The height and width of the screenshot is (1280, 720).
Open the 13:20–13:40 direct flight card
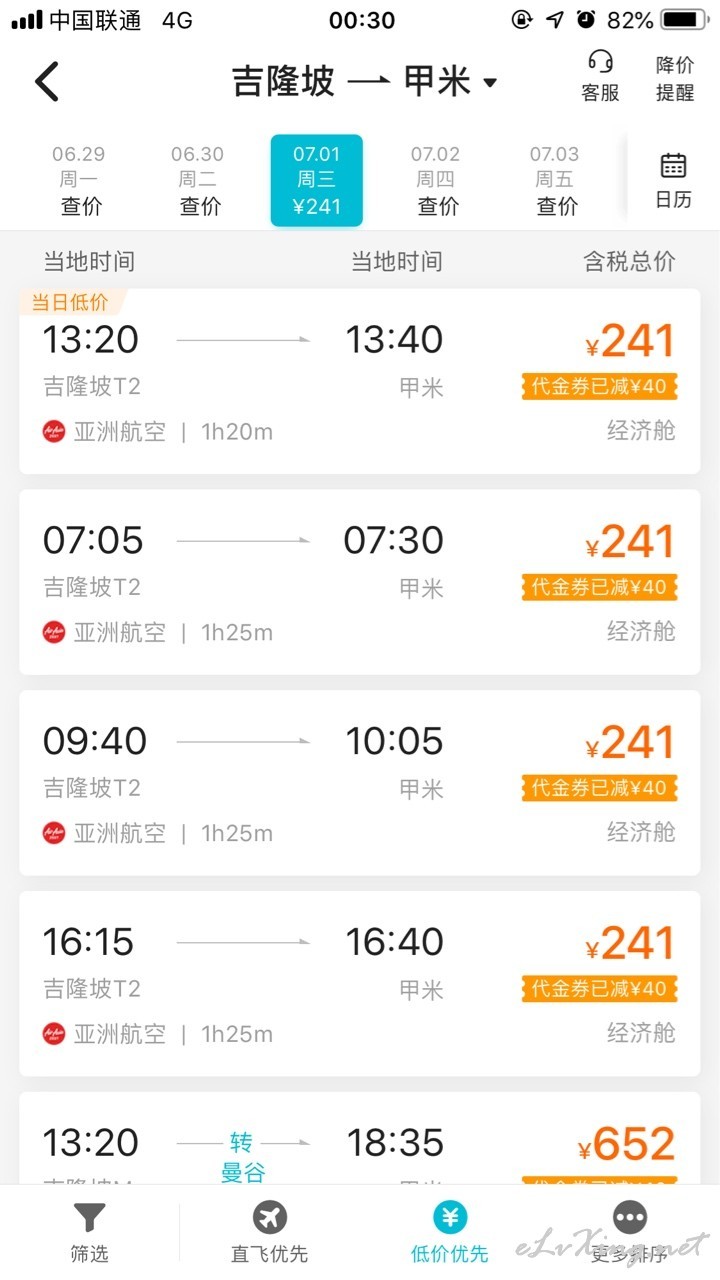point(360,381)
